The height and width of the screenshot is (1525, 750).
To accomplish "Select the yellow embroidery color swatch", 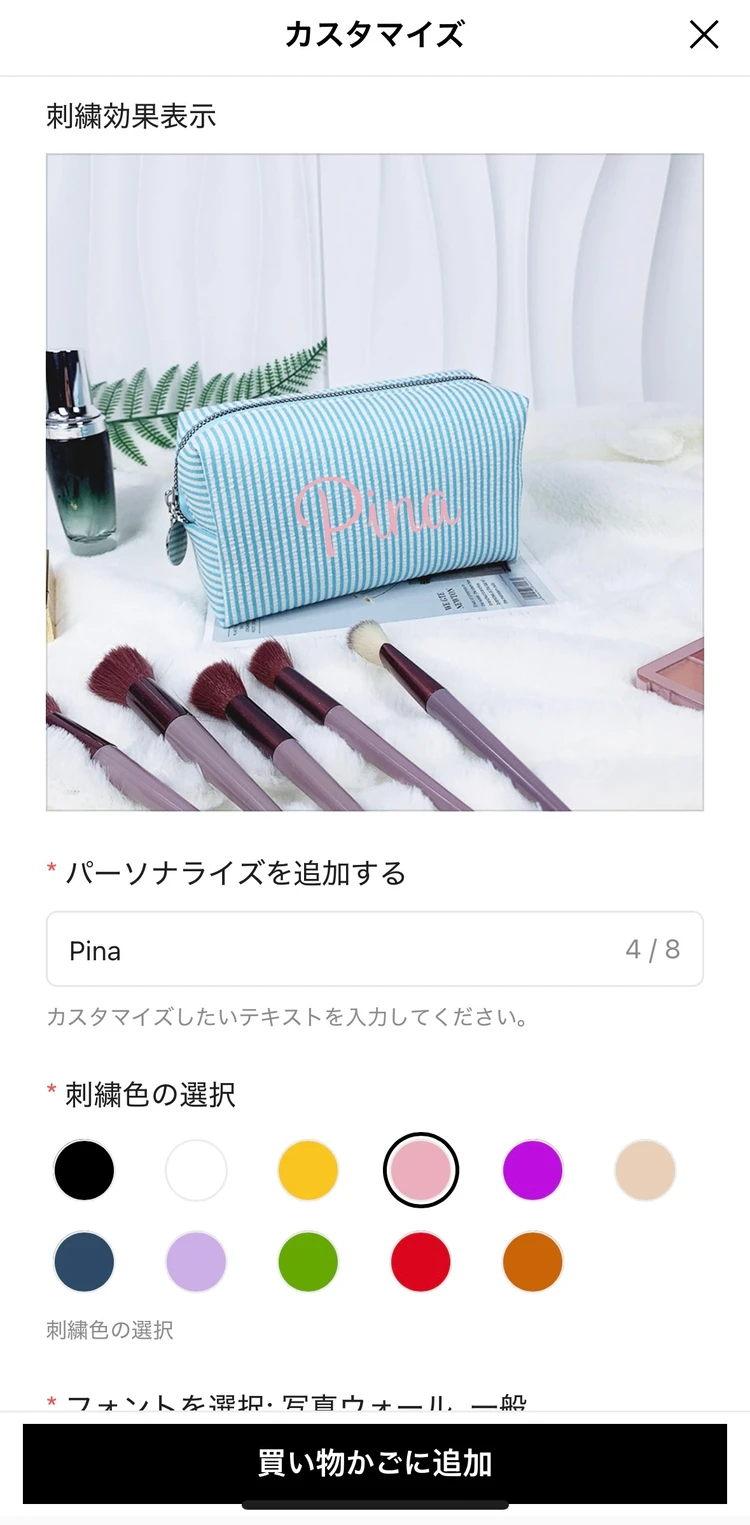I will tap(308, 1169).
